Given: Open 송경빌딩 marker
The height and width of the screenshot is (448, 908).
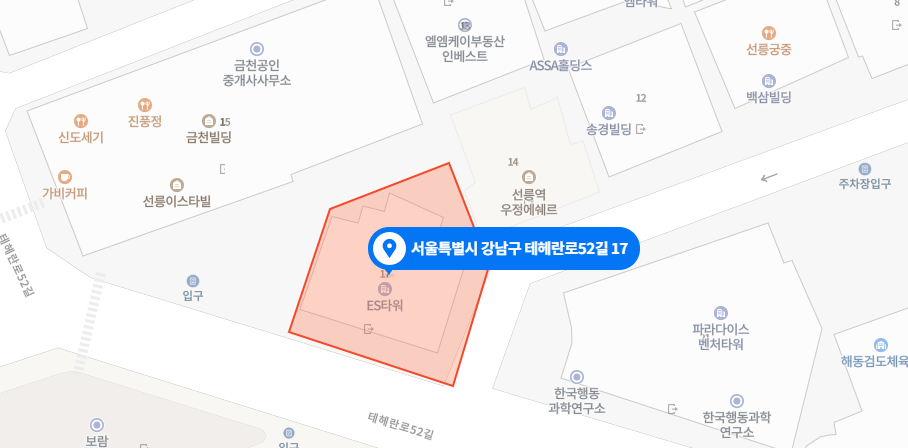Looking at the screenshot, I should point(608,113).
